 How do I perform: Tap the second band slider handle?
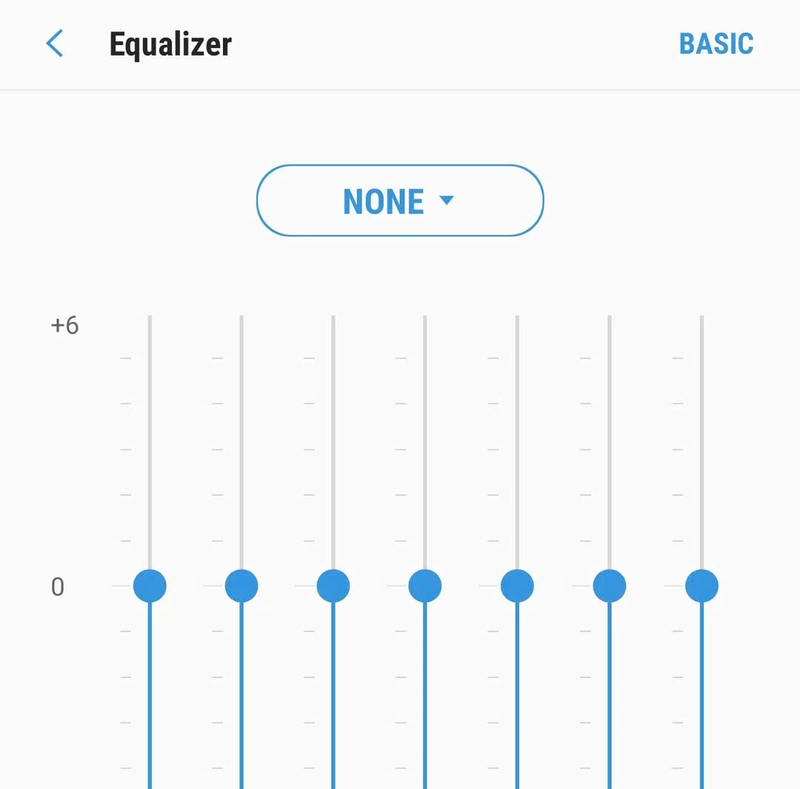click(242, 585)
